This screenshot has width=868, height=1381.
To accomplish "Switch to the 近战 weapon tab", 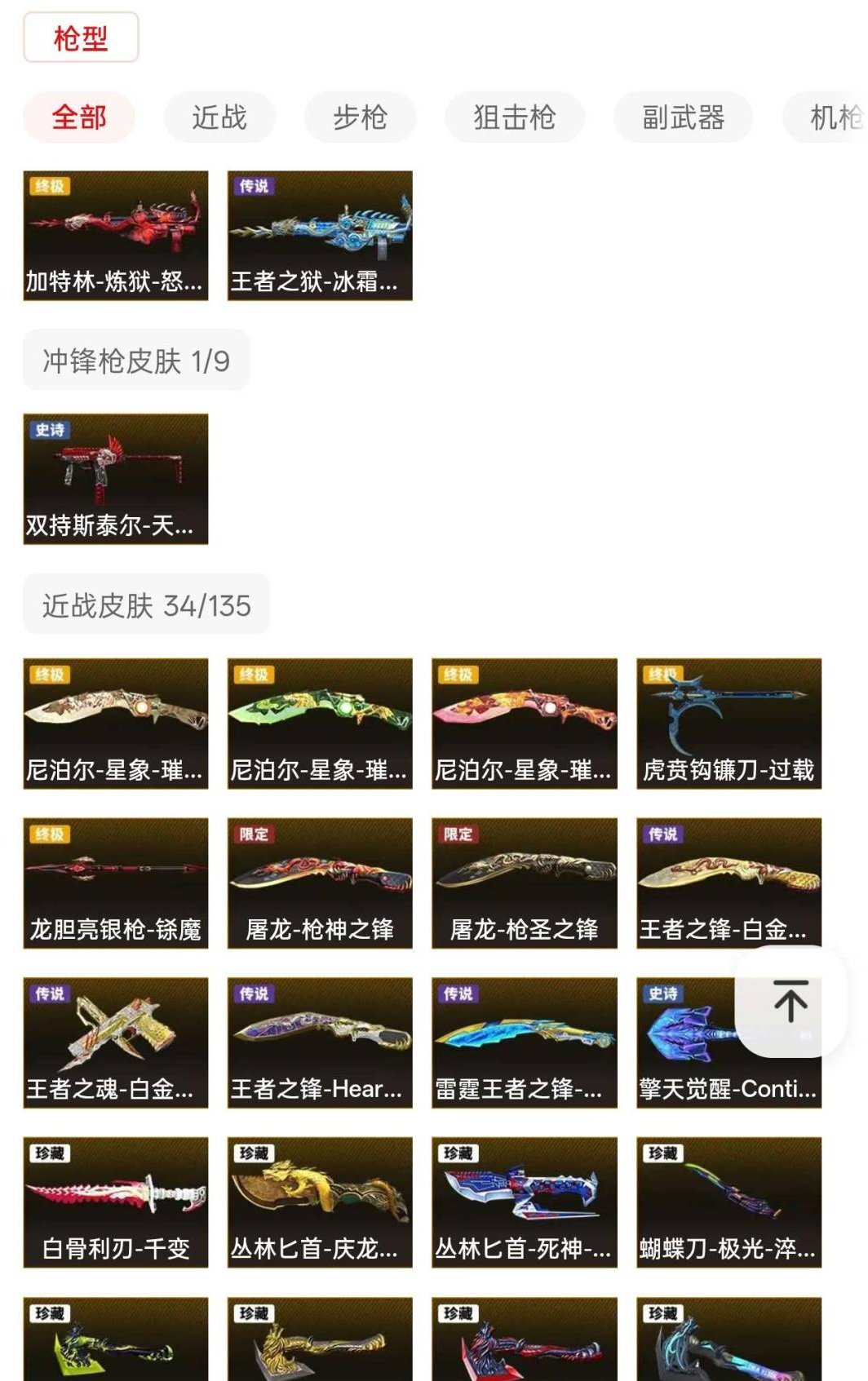I will 219,117.
